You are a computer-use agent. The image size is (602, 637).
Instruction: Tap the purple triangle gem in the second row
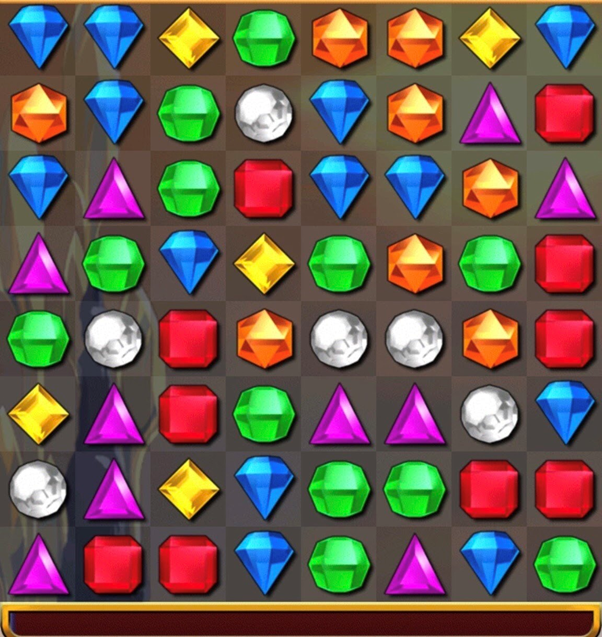tap(490, 112)
